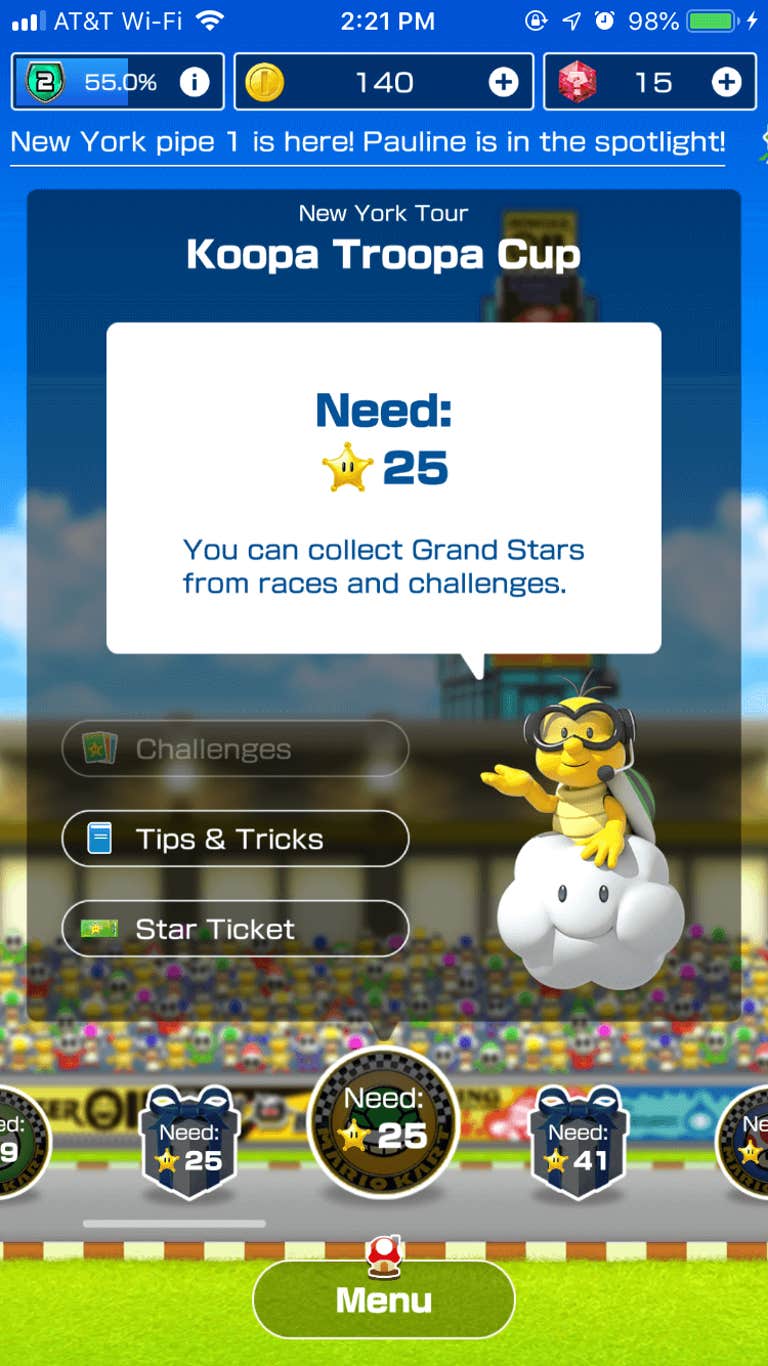Open the Menu button
The height and width of the screenshot is (1366, 768).
384,1299
